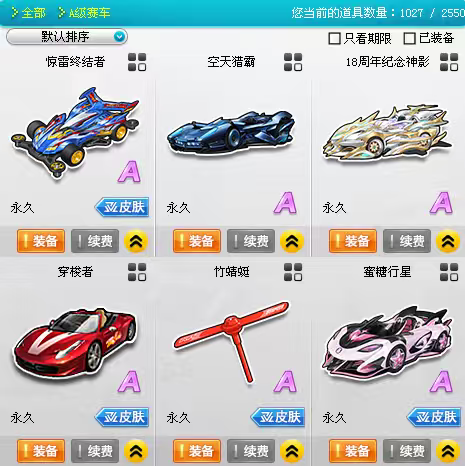Equip the 18周年纪念神影 car

tap(353, 241)
